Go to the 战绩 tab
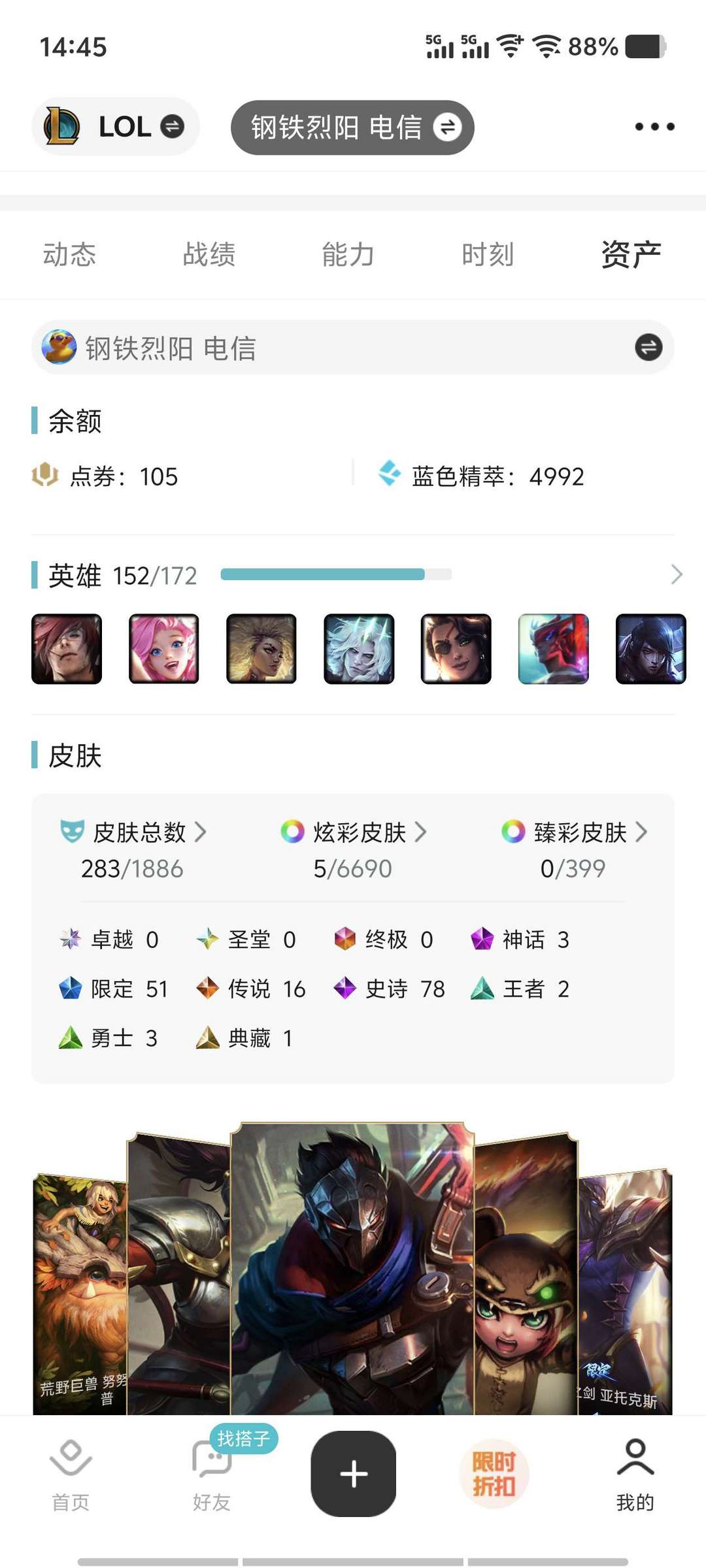 (209, 255)
